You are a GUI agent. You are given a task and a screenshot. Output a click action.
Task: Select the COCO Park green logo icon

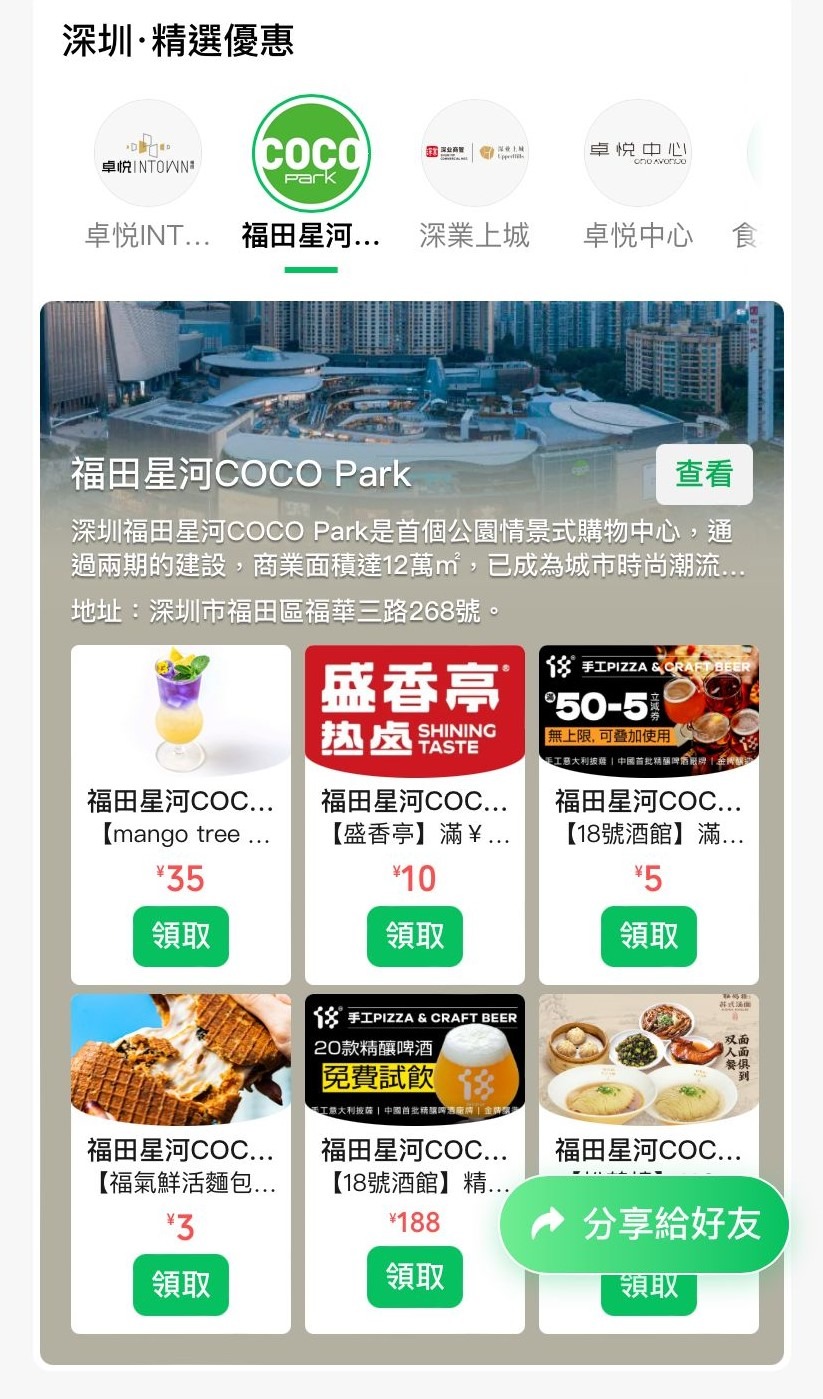click(x=311, y=153)
